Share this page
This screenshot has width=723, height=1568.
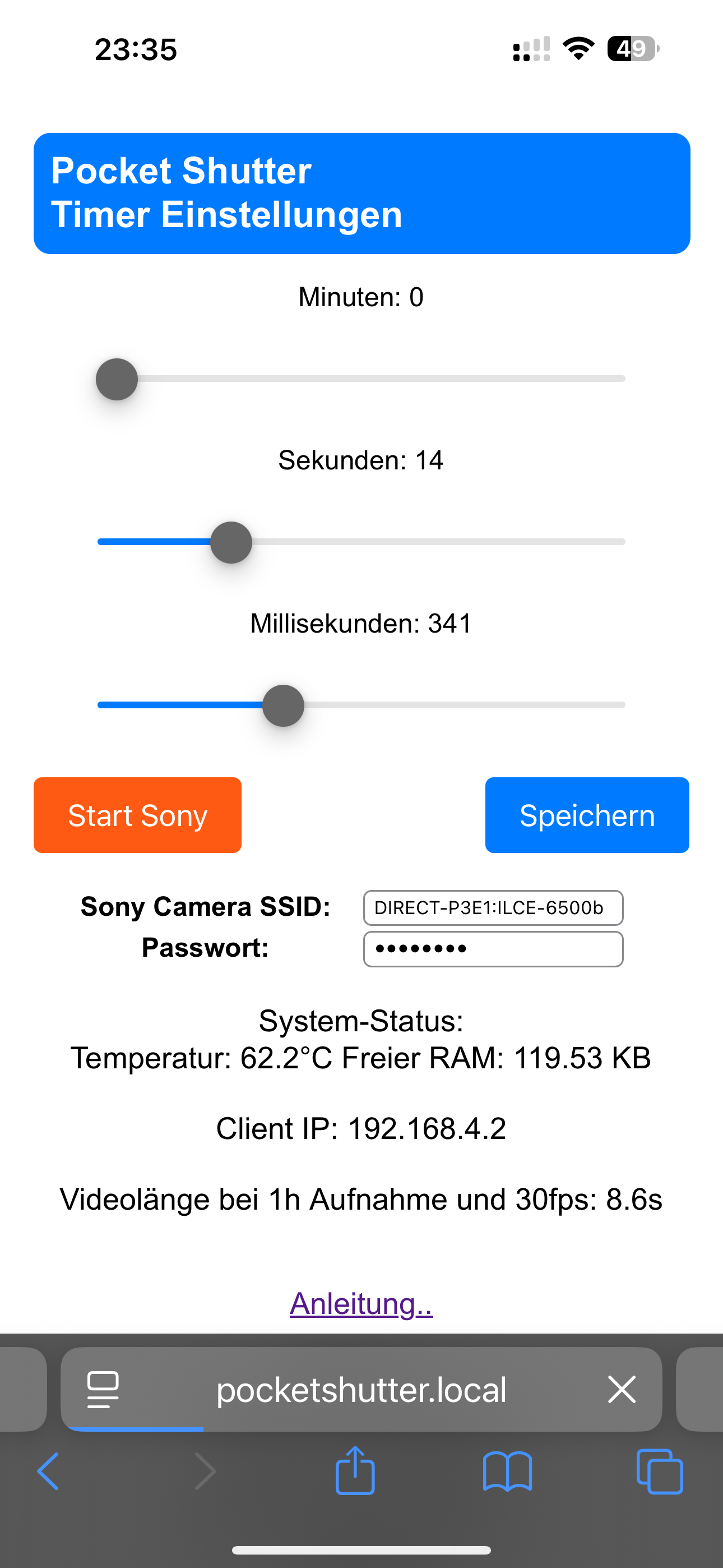pos(355,1471)
